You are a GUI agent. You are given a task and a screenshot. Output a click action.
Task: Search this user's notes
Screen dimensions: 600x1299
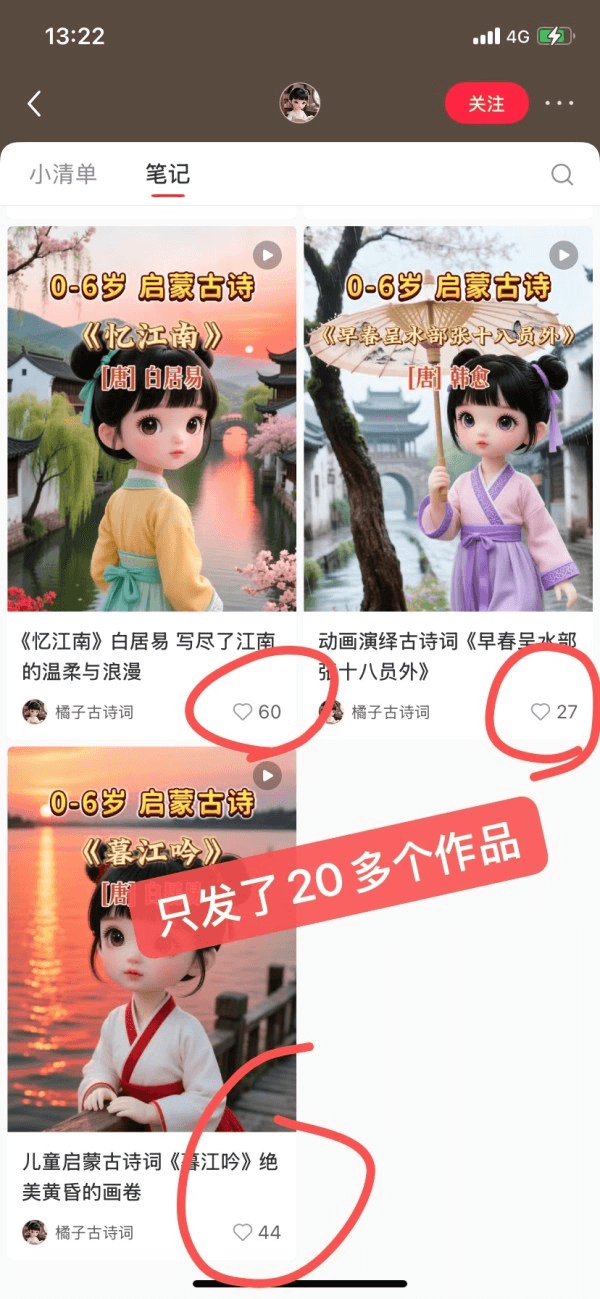[x=562, y=175]
